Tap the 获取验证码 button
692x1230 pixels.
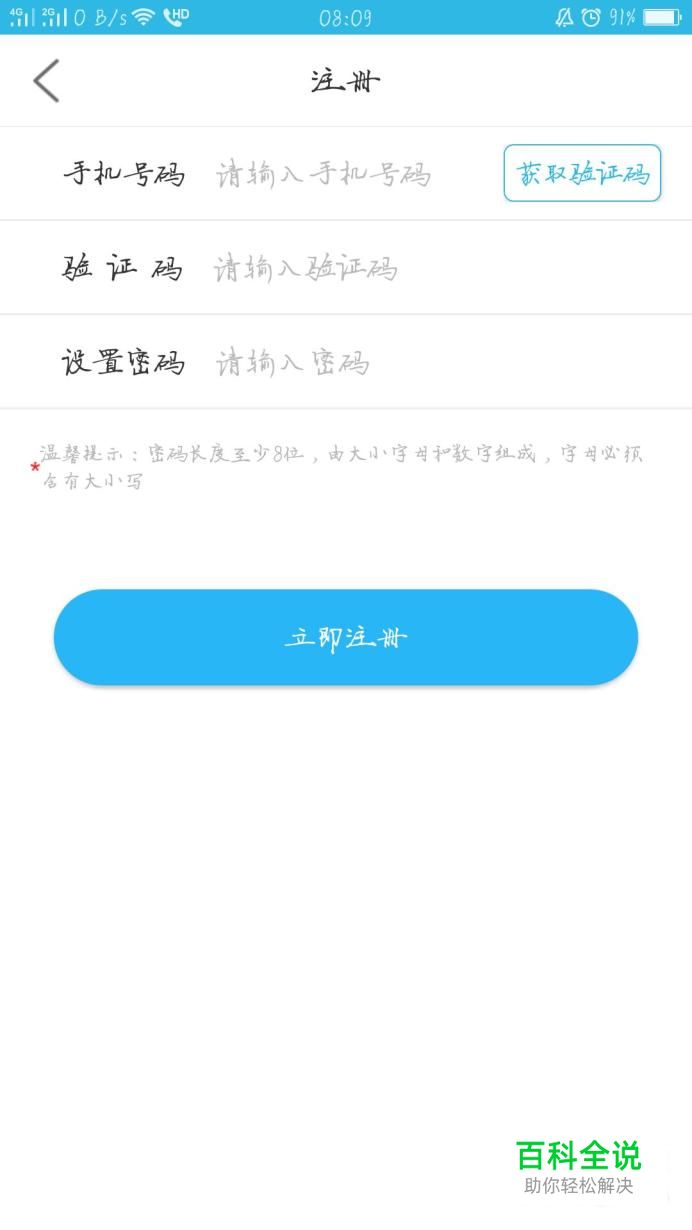tap(582, 174)
